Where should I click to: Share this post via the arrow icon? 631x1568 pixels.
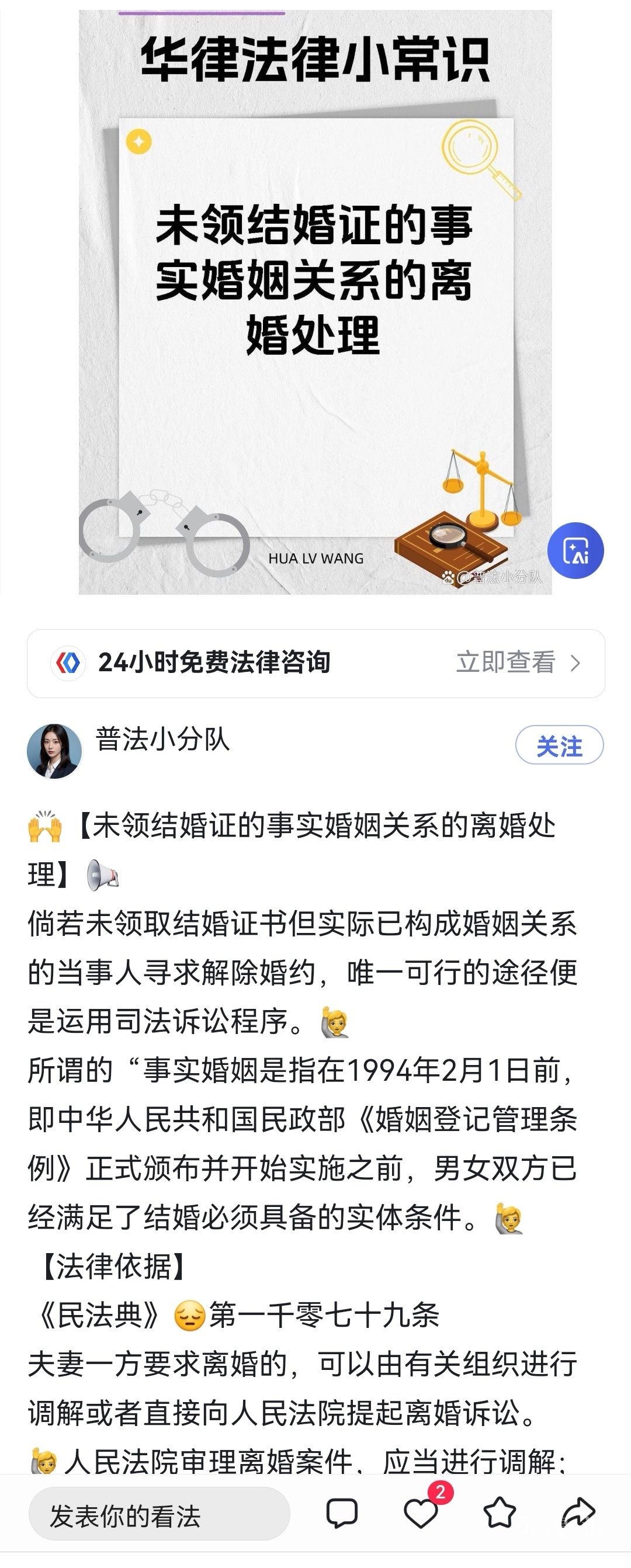pyautogui.click(x=577, y=1513)
